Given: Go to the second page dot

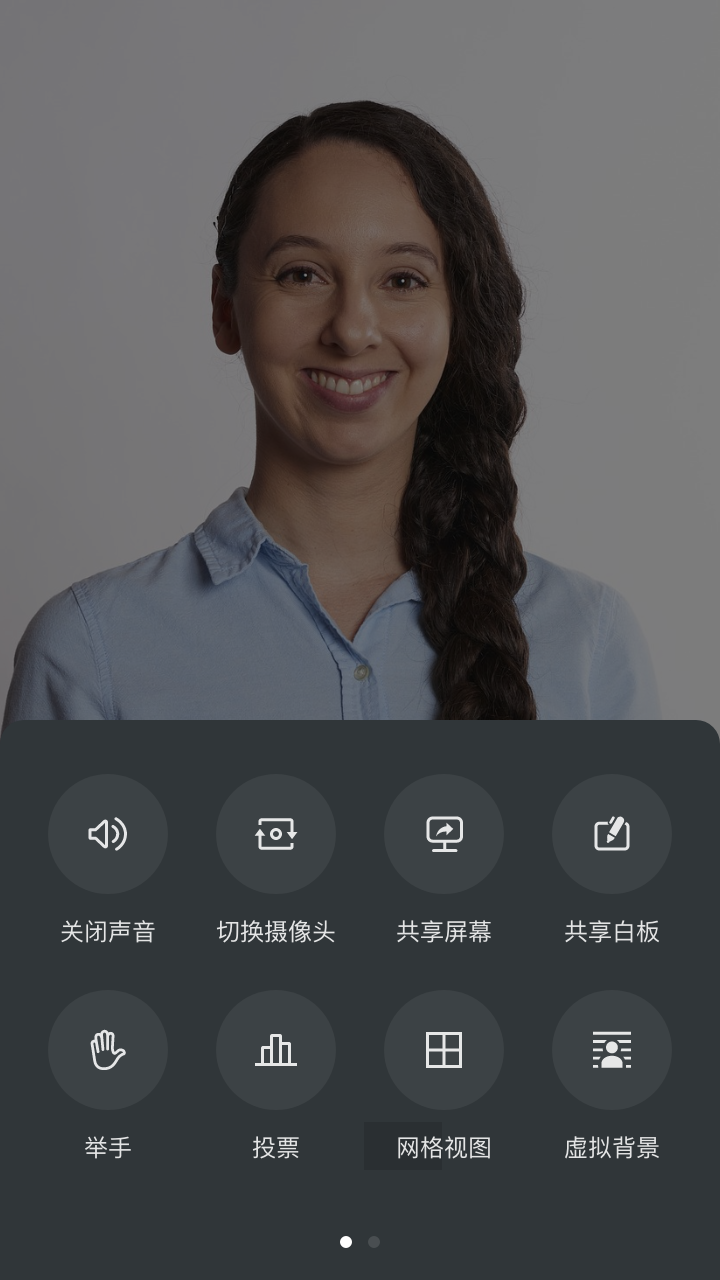Looking at the screenshot, I should coord(374,1242).
